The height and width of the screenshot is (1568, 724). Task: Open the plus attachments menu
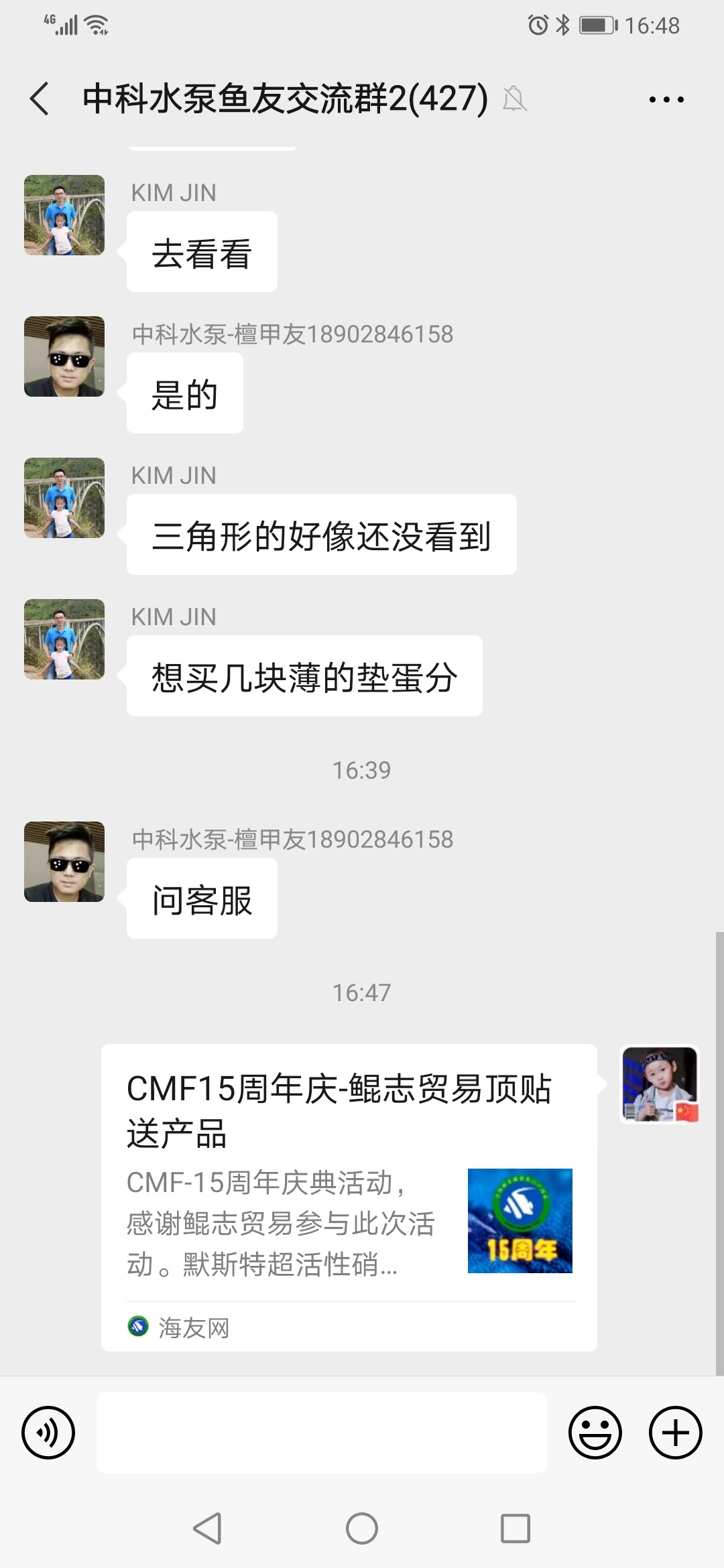675,1433
